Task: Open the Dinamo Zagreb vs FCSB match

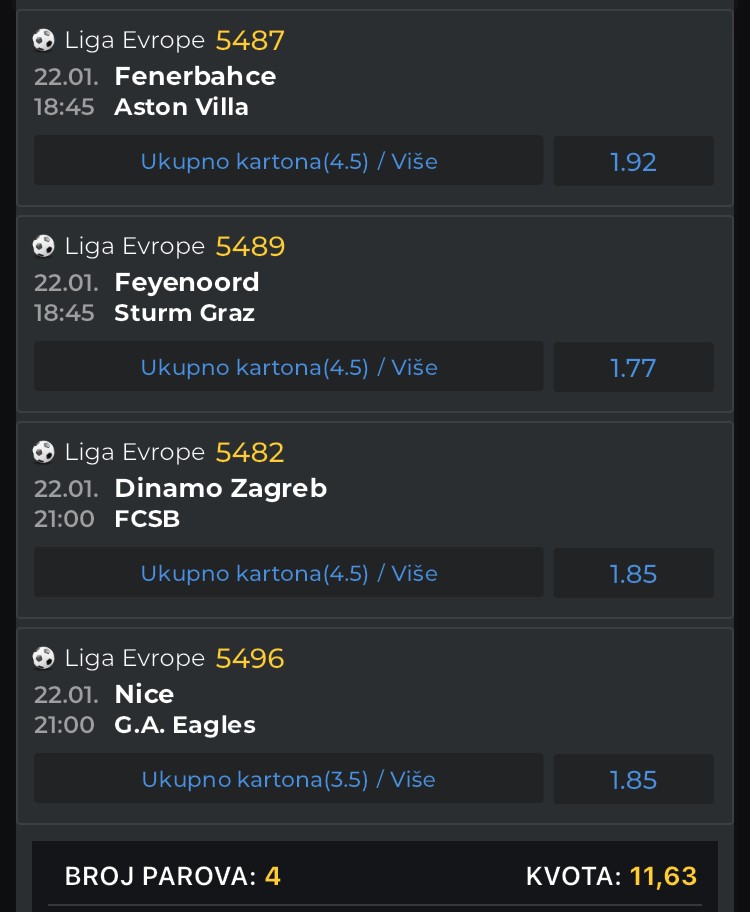Action: coord(220,503)
